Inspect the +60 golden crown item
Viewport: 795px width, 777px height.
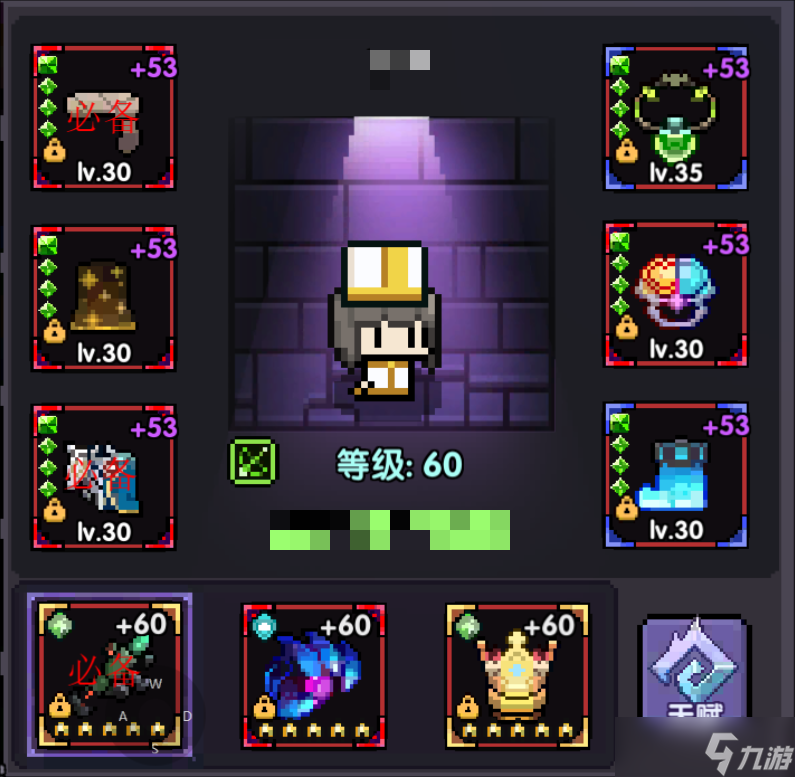(517, 675)
